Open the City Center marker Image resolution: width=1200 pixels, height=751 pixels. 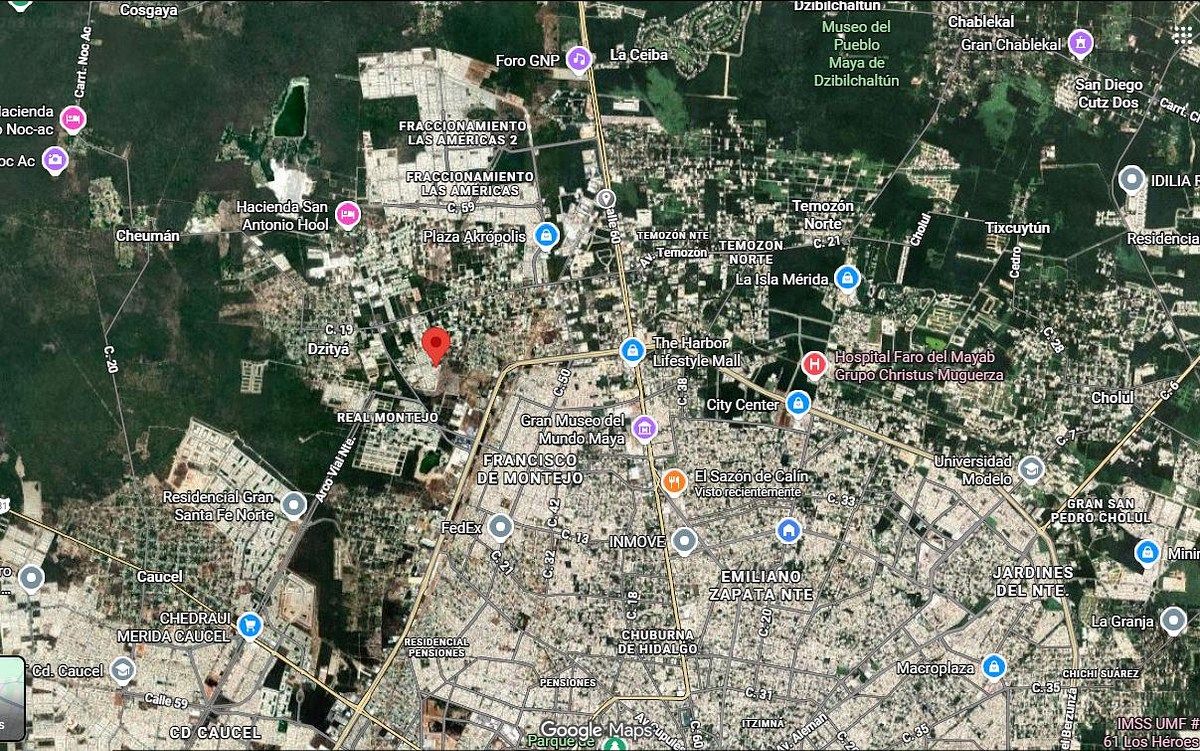pos(797,404)
